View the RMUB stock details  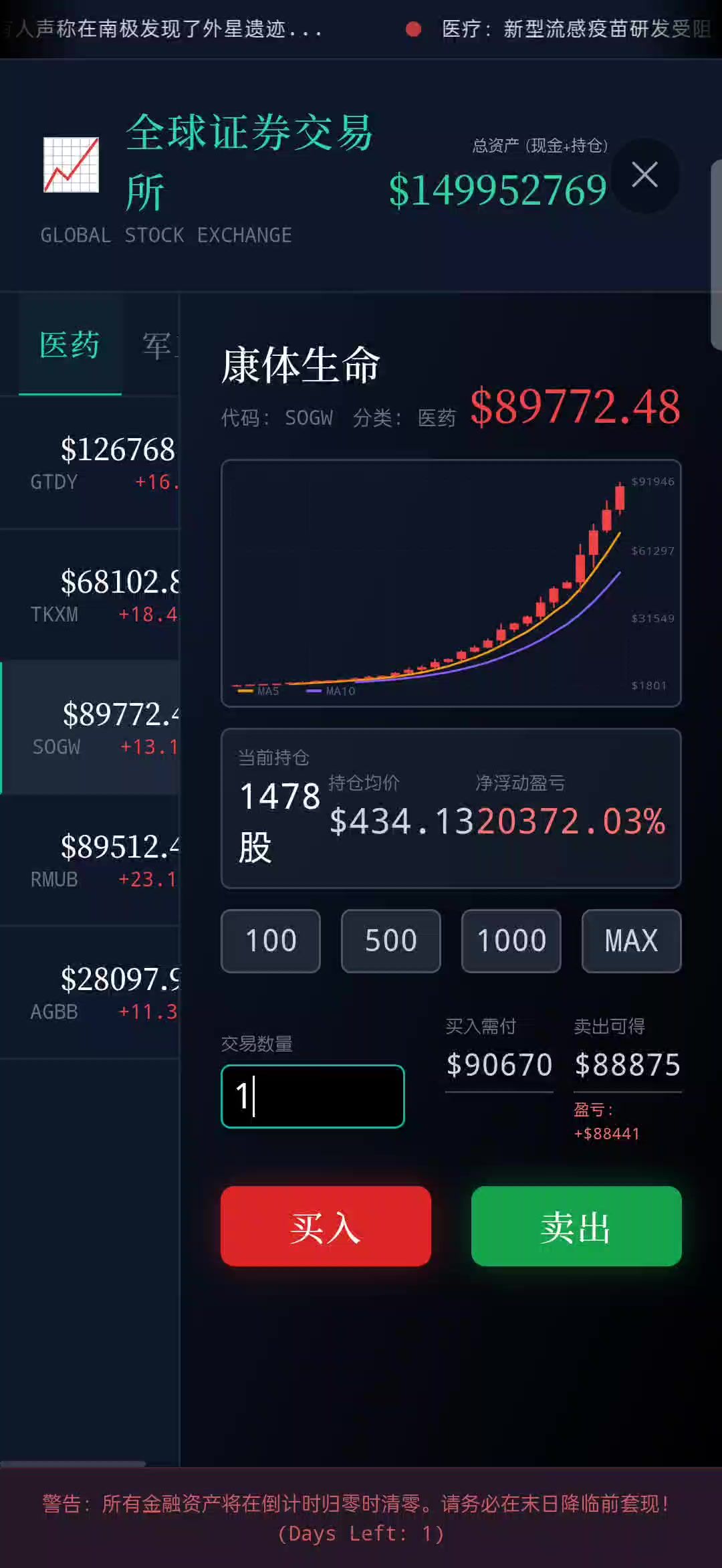[x=90, y=860]
